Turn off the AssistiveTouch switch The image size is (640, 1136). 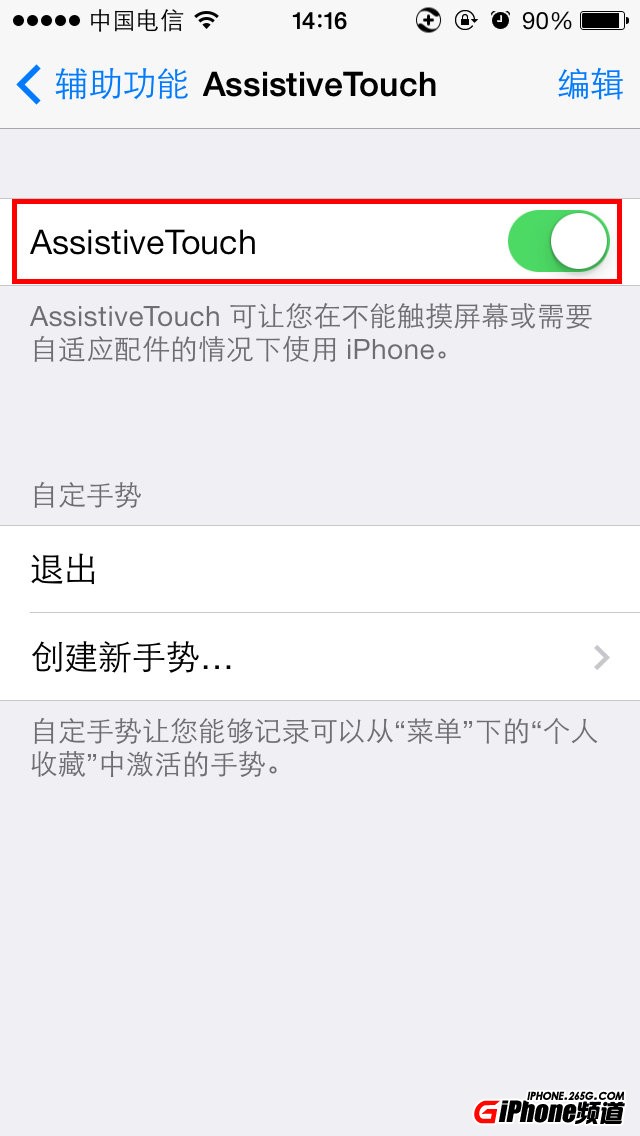(x=558, y=242)
